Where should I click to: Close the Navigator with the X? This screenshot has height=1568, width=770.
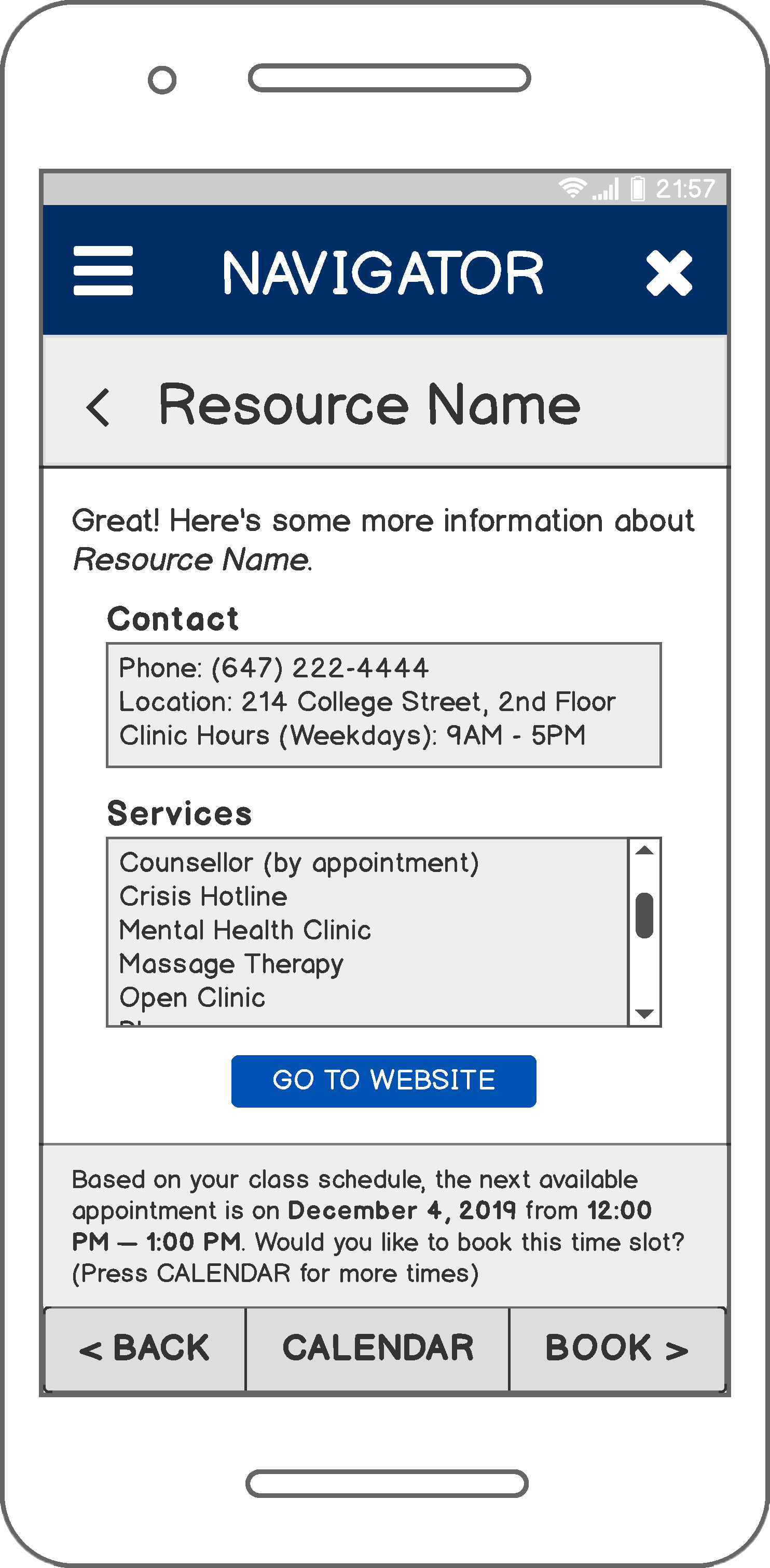pos(669,272)
